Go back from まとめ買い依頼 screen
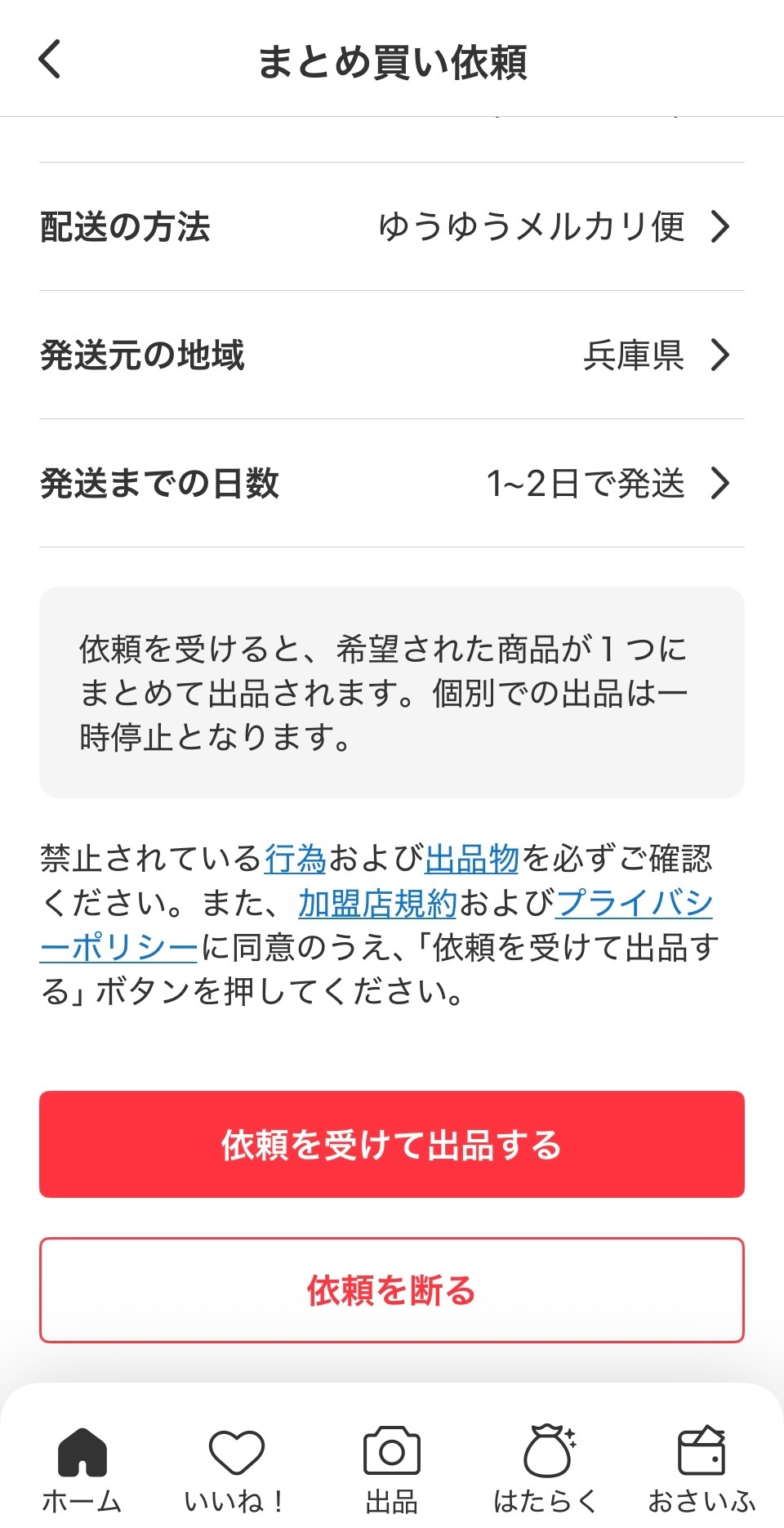 [51, 60]
